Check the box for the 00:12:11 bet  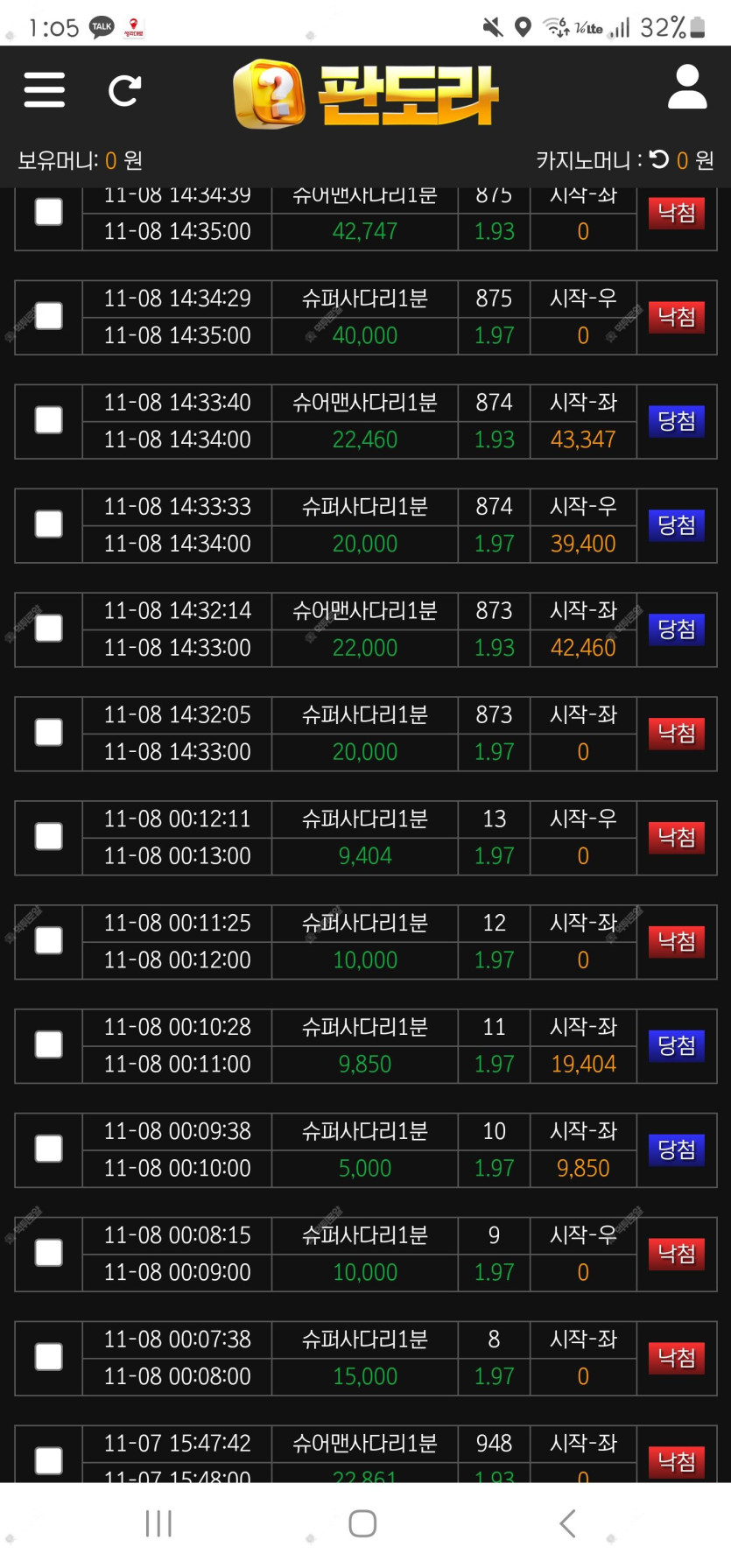pyautogui.click(x=49, y=838)
